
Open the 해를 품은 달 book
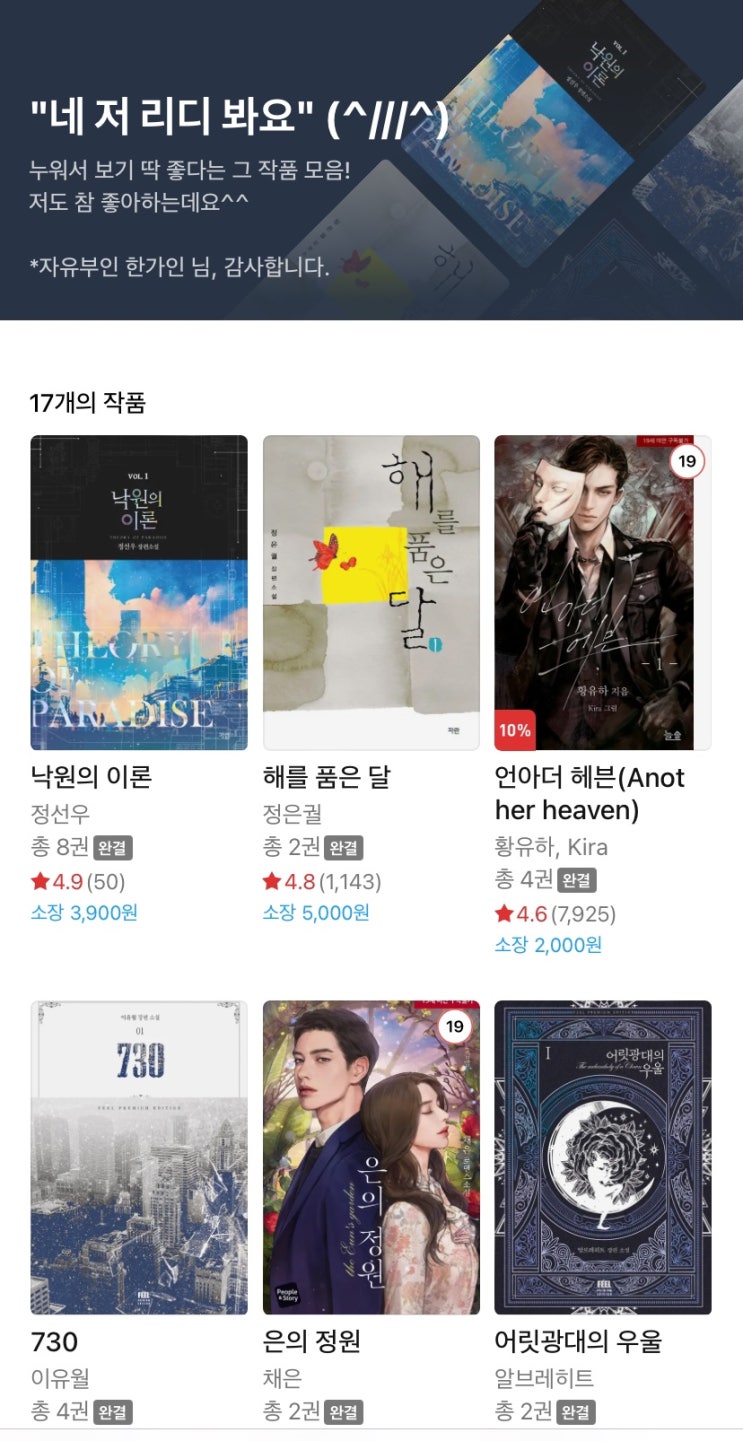click(x=371, y=592)
